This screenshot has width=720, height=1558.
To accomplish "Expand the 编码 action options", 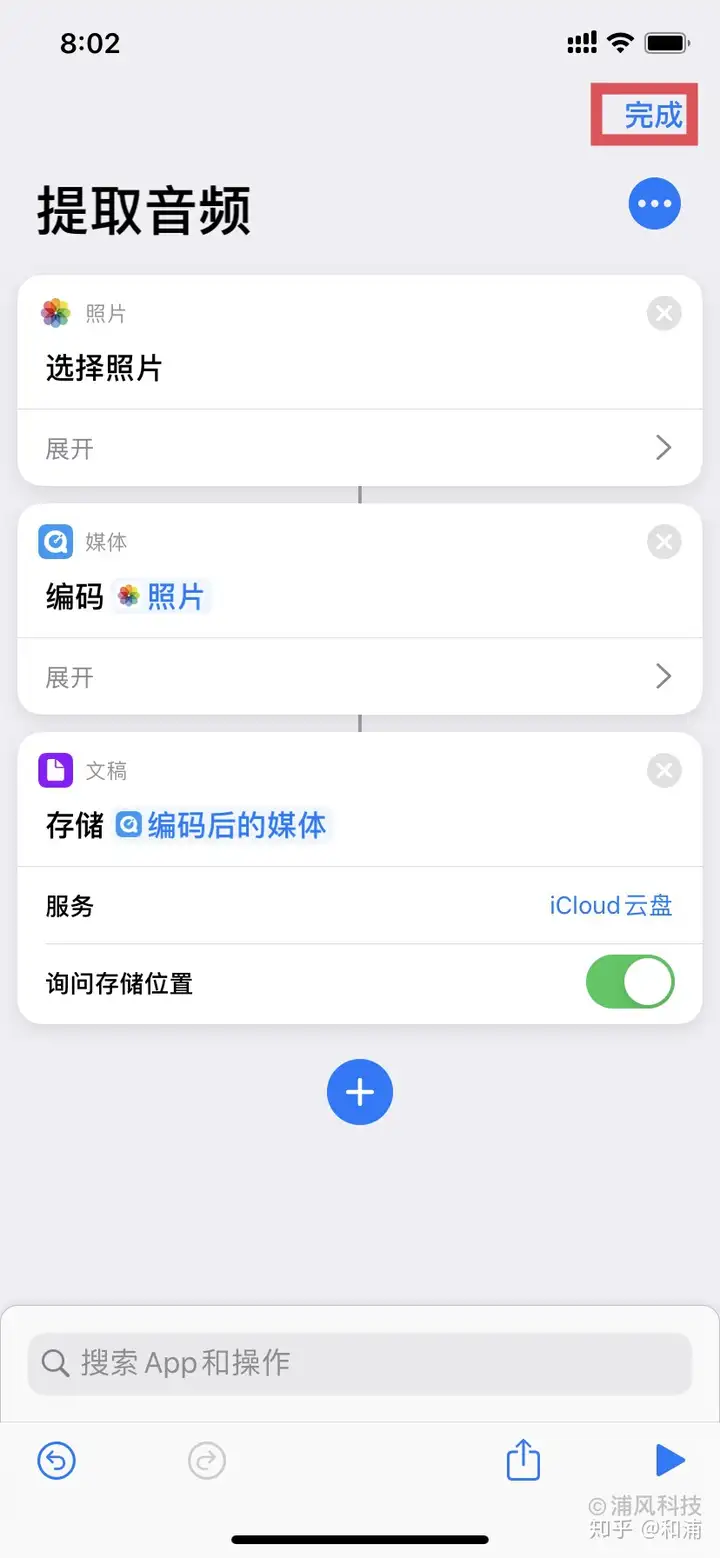I will 360,677.
